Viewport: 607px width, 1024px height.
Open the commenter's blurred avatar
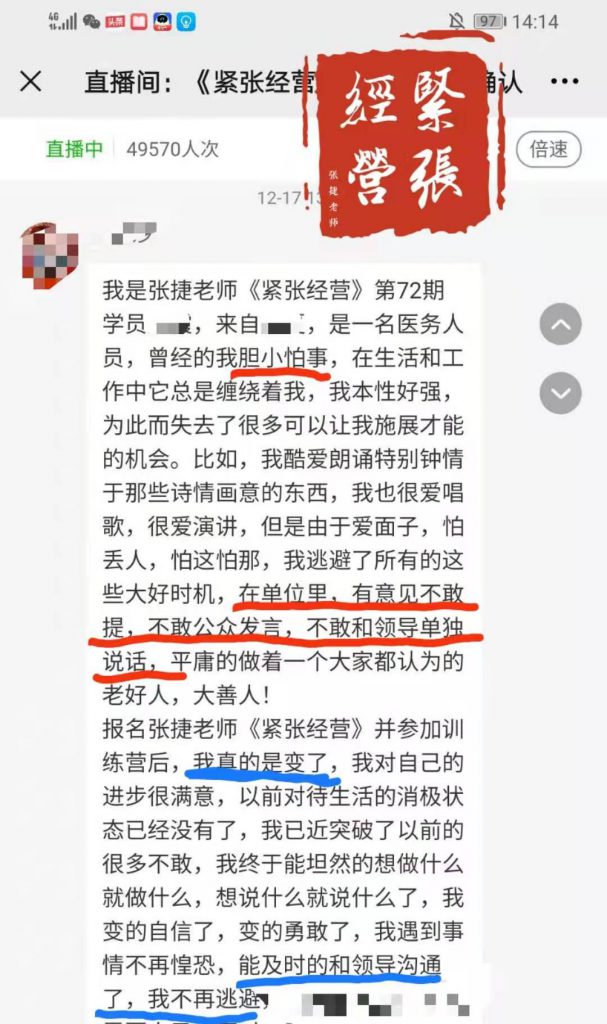pyautogui.click(x=49, y=252)
